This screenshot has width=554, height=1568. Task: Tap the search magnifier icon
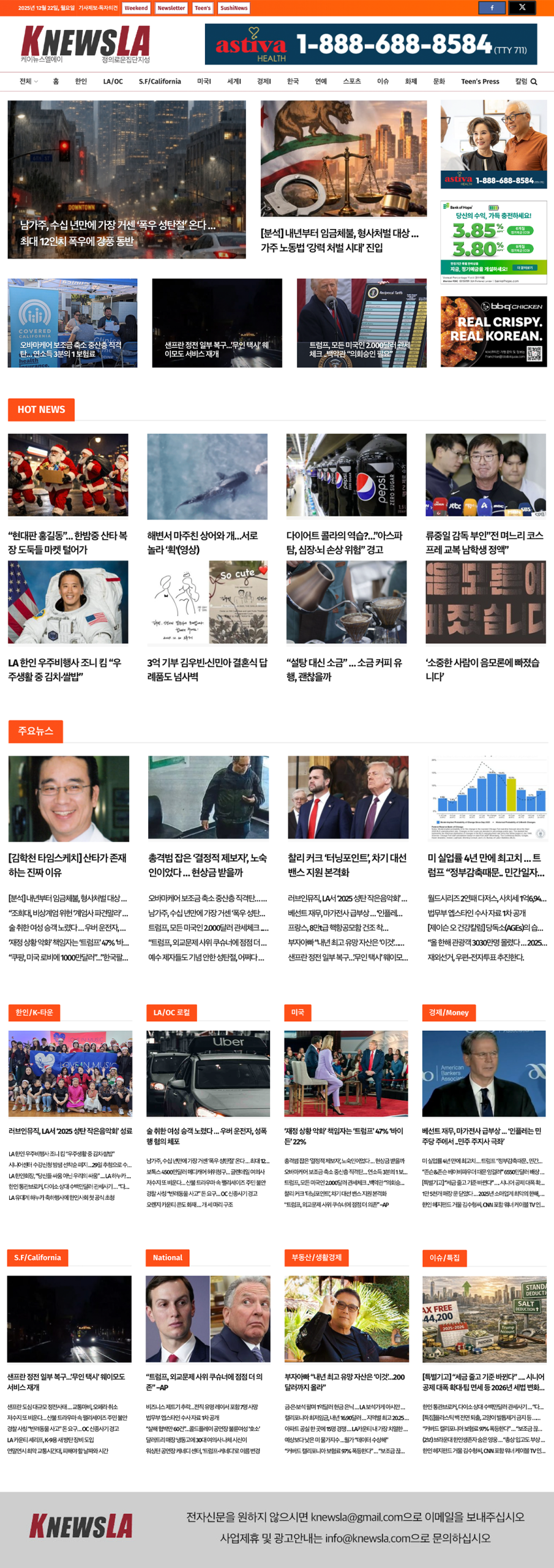(x=534, y=81)
